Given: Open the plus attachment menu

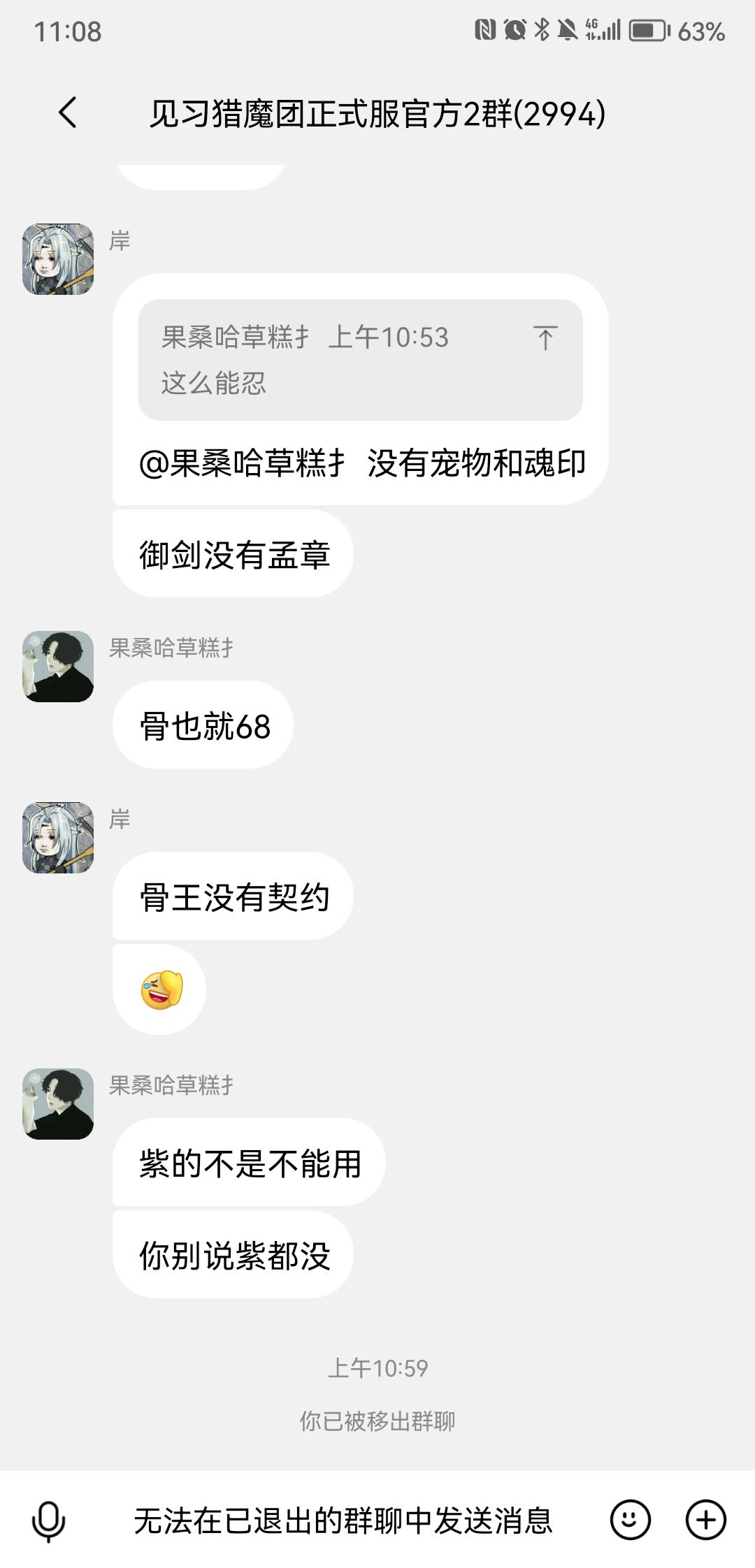Looking at the screenshot, I should click(x=705, y=1520).
